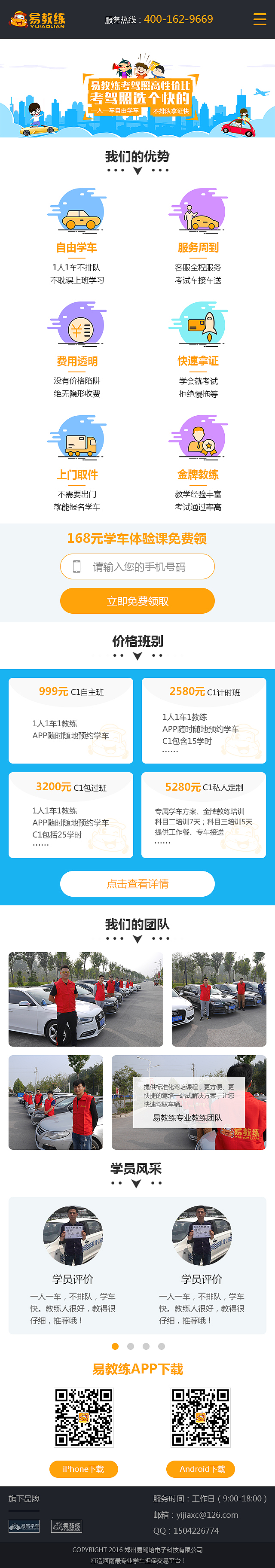Select the second carousel page dot
The height and width of the screenshot is (1568, 275).
[x=130, y=1346]
